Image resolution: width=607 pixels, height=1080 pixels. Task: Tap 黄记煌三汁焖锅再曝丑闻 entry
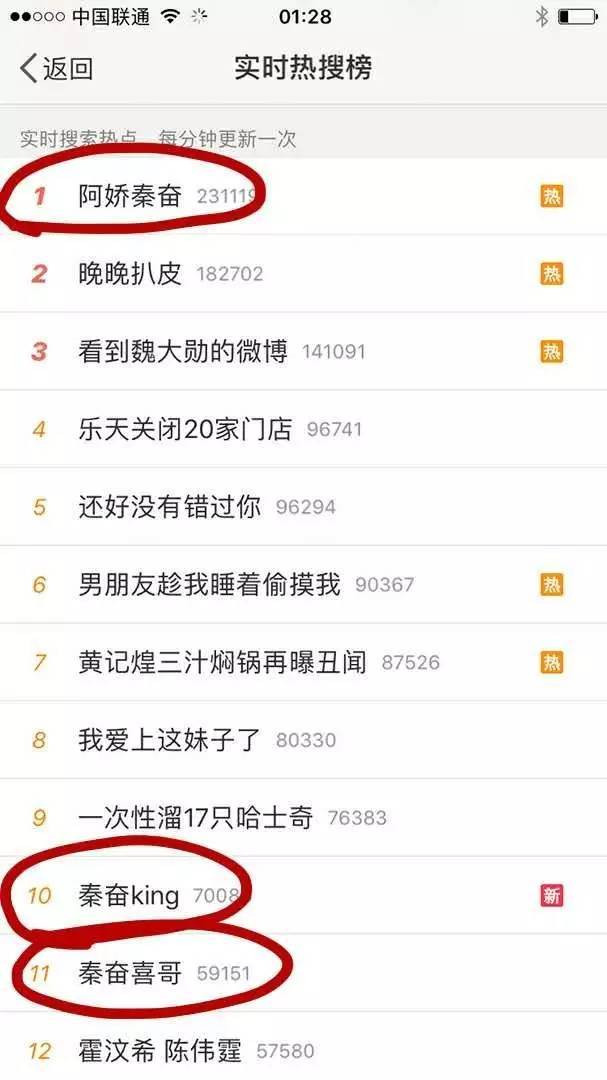point(222,662)
